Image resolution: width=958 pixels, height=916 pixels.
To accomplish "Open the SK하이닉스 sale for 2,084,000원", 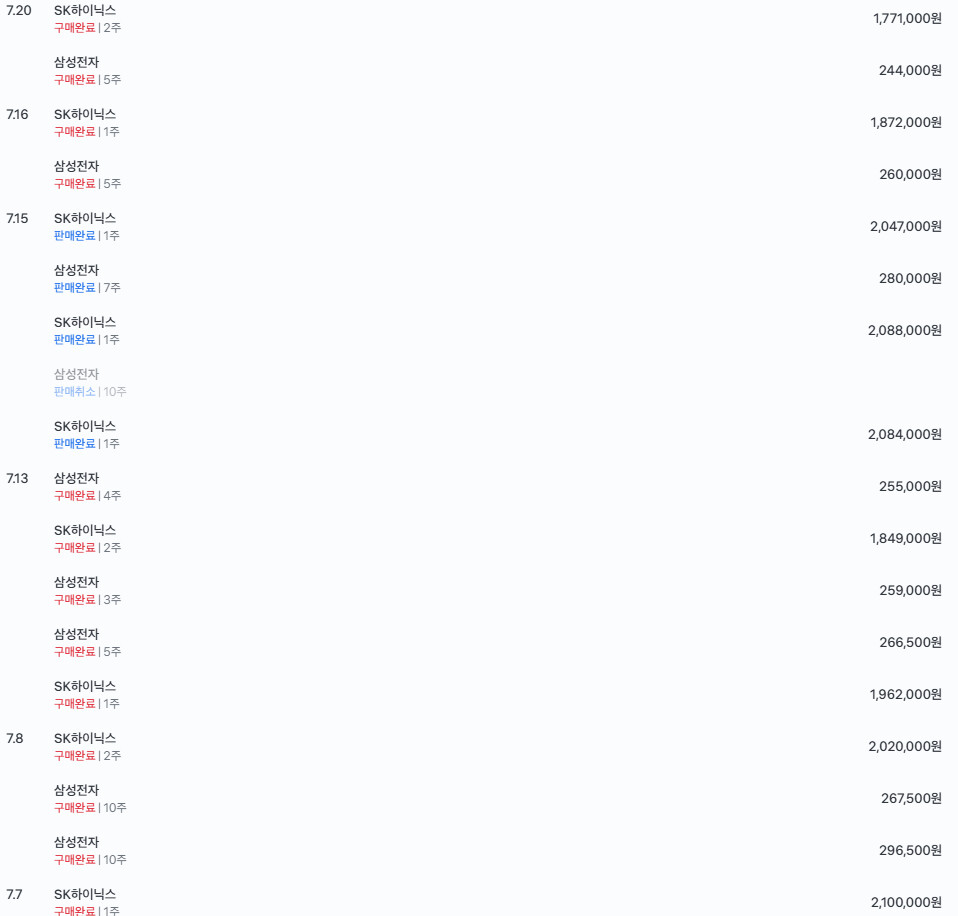I will click(x=497, y=434).
